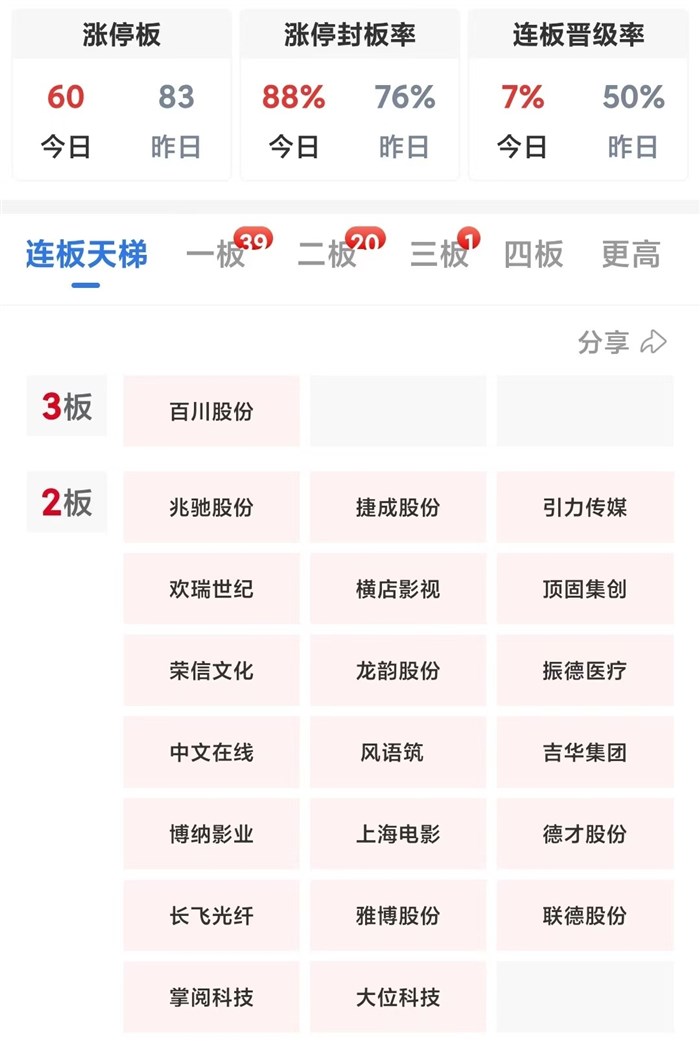Viewport: 700px width, 1046px height.
Task: Open the 风语筑 stock tile
Action: [x=398, y=752]
